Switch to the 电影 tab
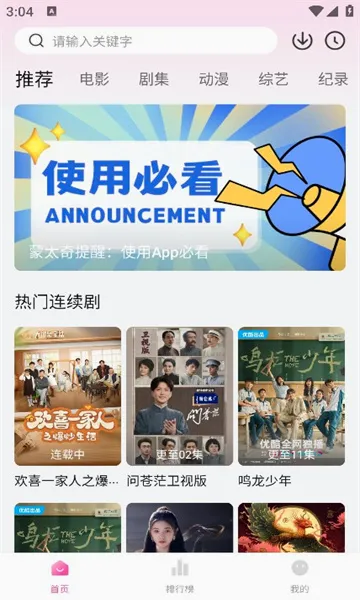Image resolution: width=360 pixels, height=600 pixels. [x=94, y=79]
